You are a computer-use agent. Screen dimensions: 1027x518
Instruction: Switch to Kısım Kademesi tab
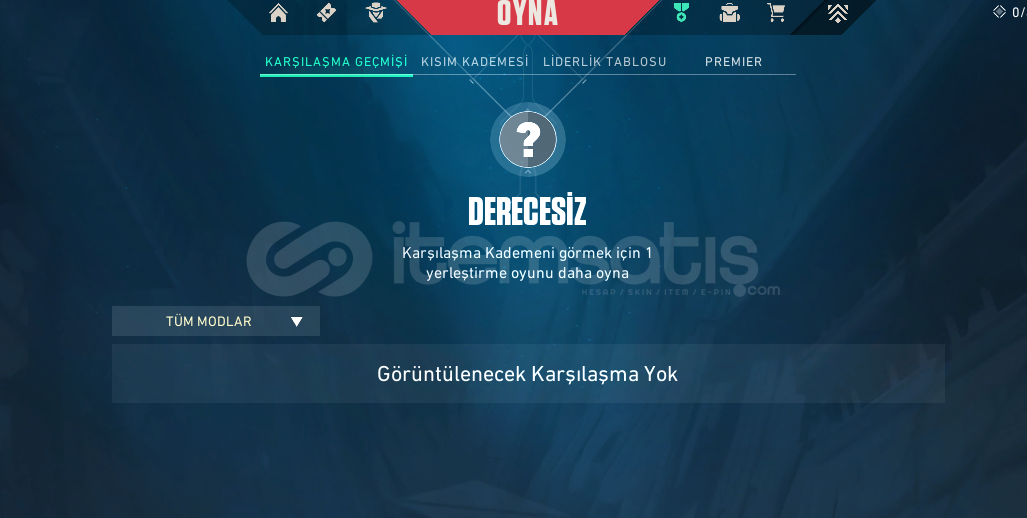coord(474,62)
